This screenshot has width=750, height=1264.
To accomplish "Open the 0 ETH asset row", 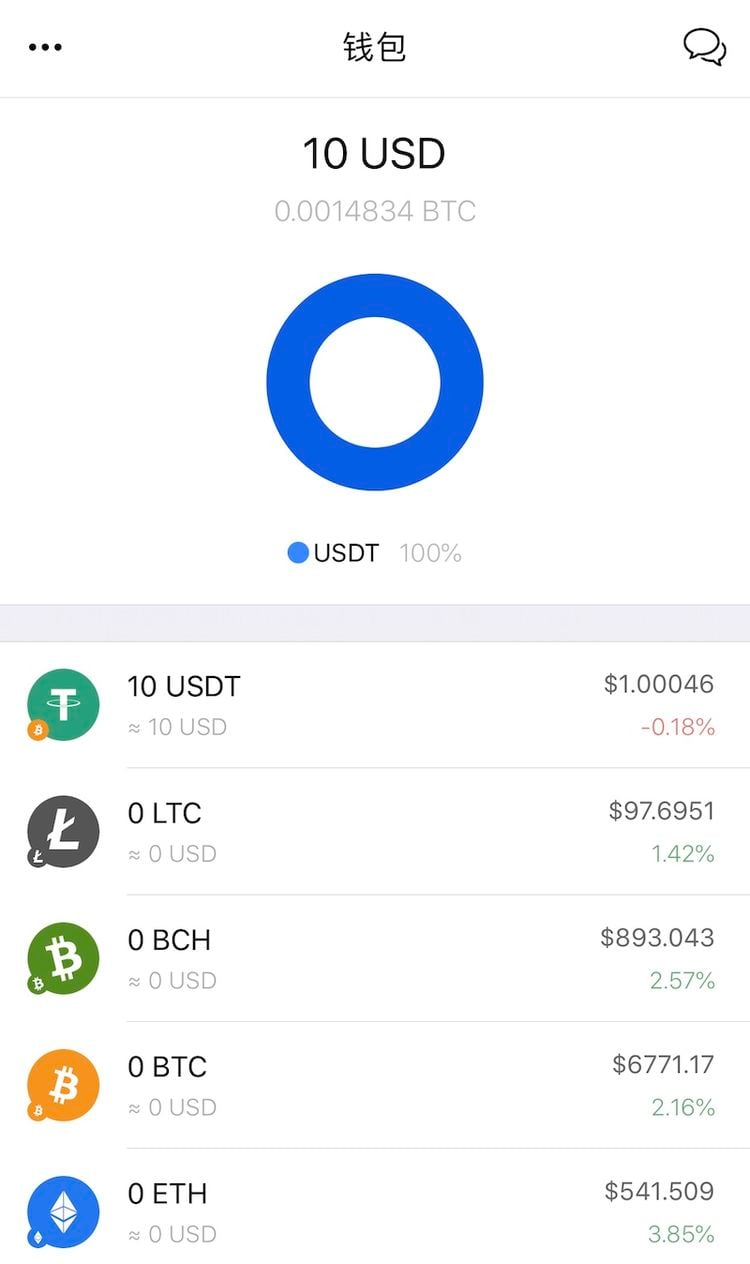I will 375,1210.
